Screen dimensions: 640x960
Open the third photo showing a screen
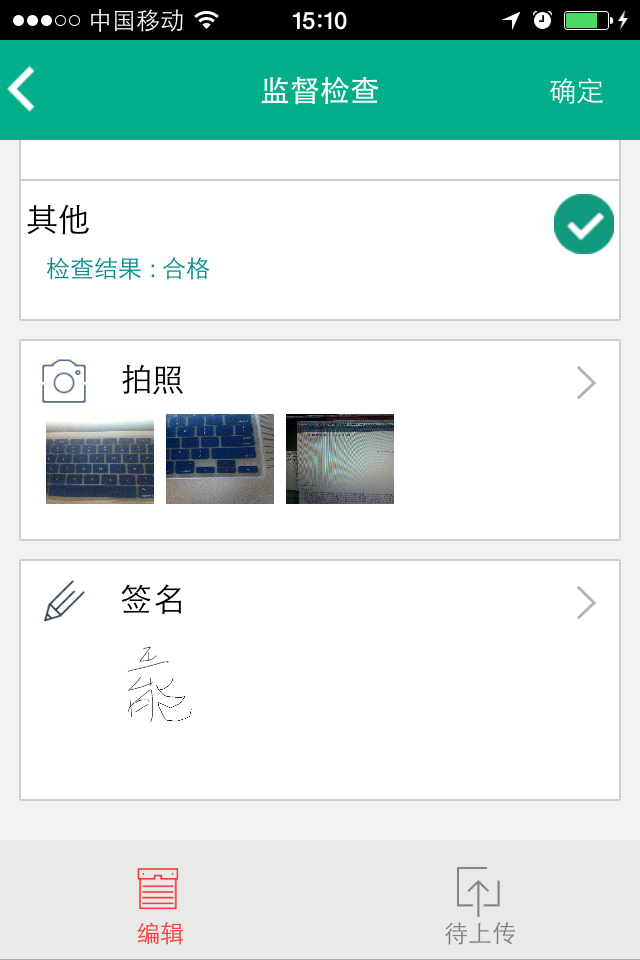(x=340, y=459)
